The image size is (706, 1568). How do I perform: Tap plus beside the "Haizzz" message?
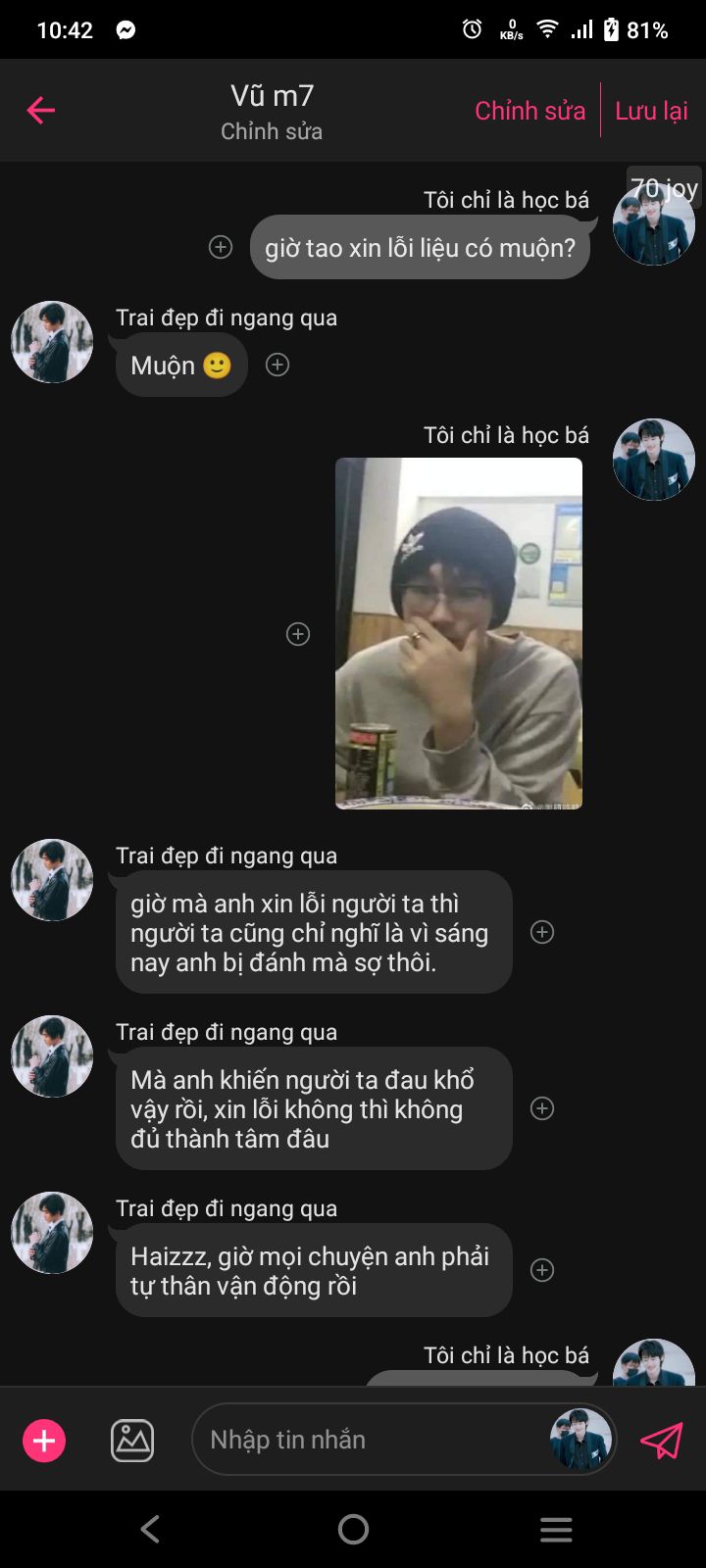point(542,1270)
